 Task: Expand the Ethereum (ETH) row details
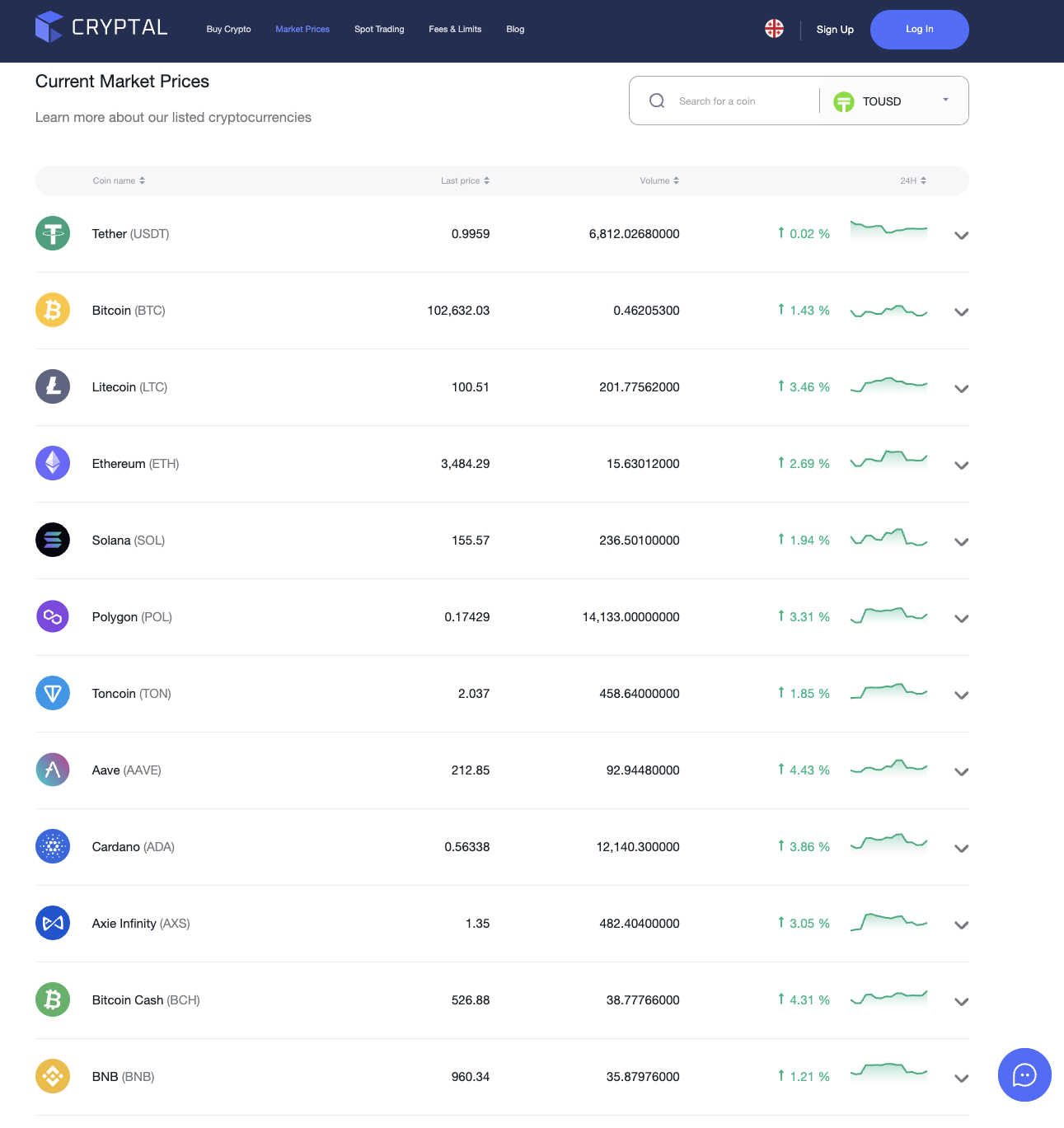pos(961,466)
